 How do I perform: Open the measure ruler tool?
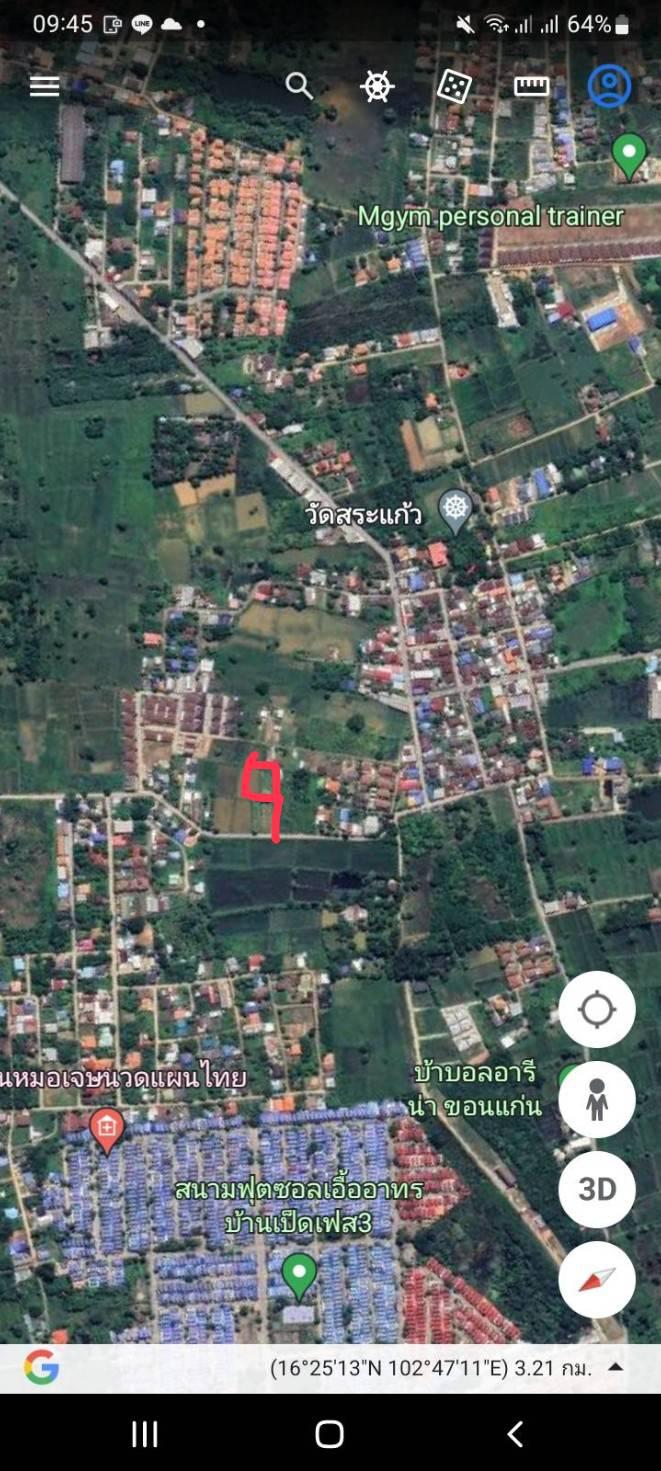(x=531, y=86)
